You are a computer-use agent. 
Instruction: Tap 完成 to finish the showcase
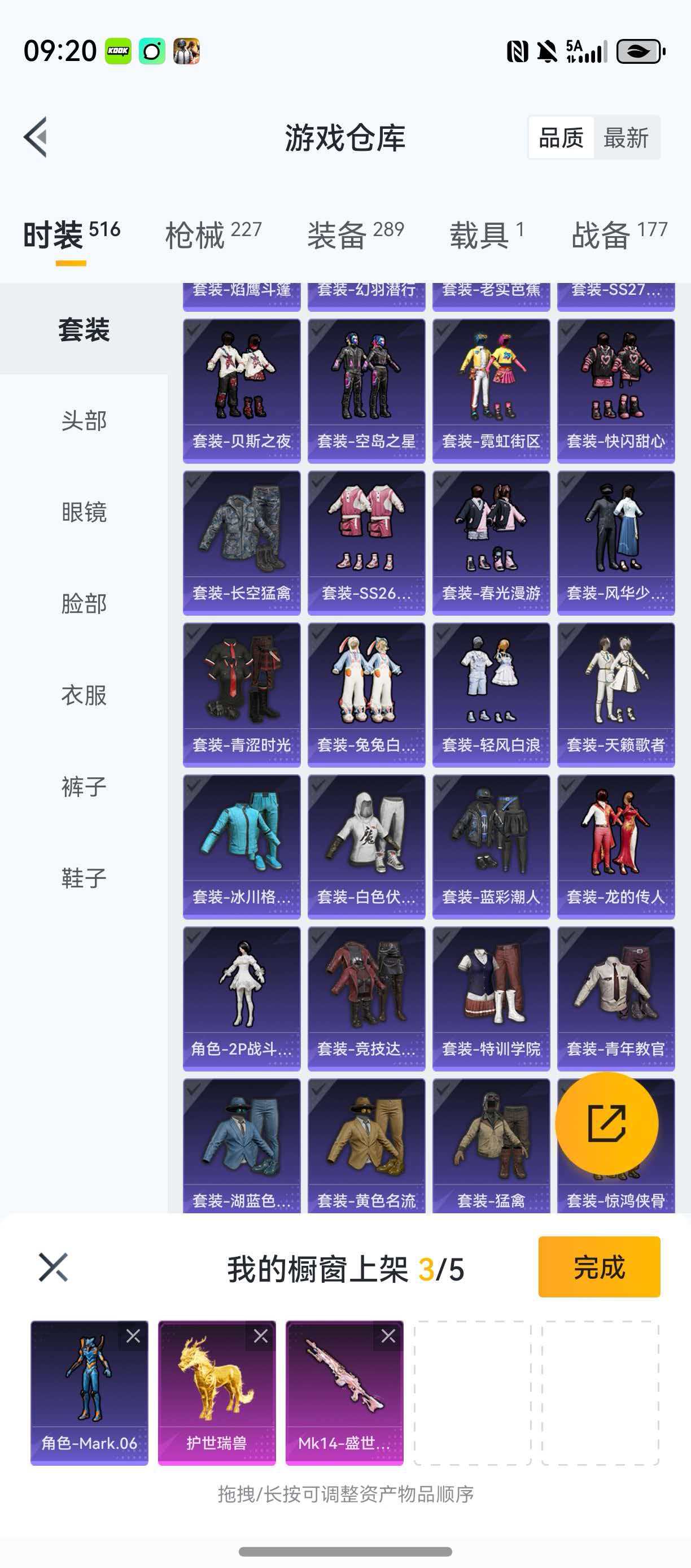pyautogui.click(x=598, y=1268)
